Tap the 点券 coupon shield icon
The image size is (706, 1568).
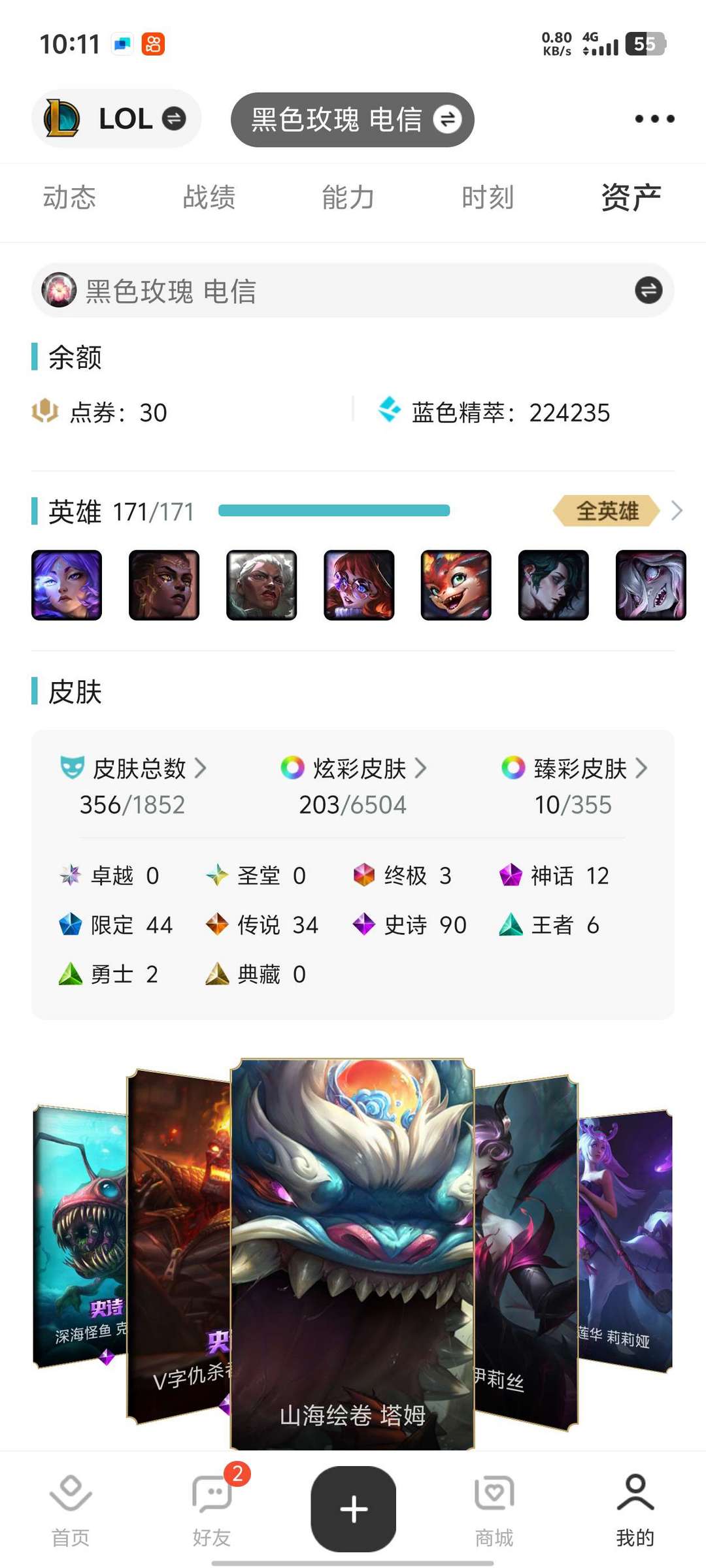click(x=47, y=412)
